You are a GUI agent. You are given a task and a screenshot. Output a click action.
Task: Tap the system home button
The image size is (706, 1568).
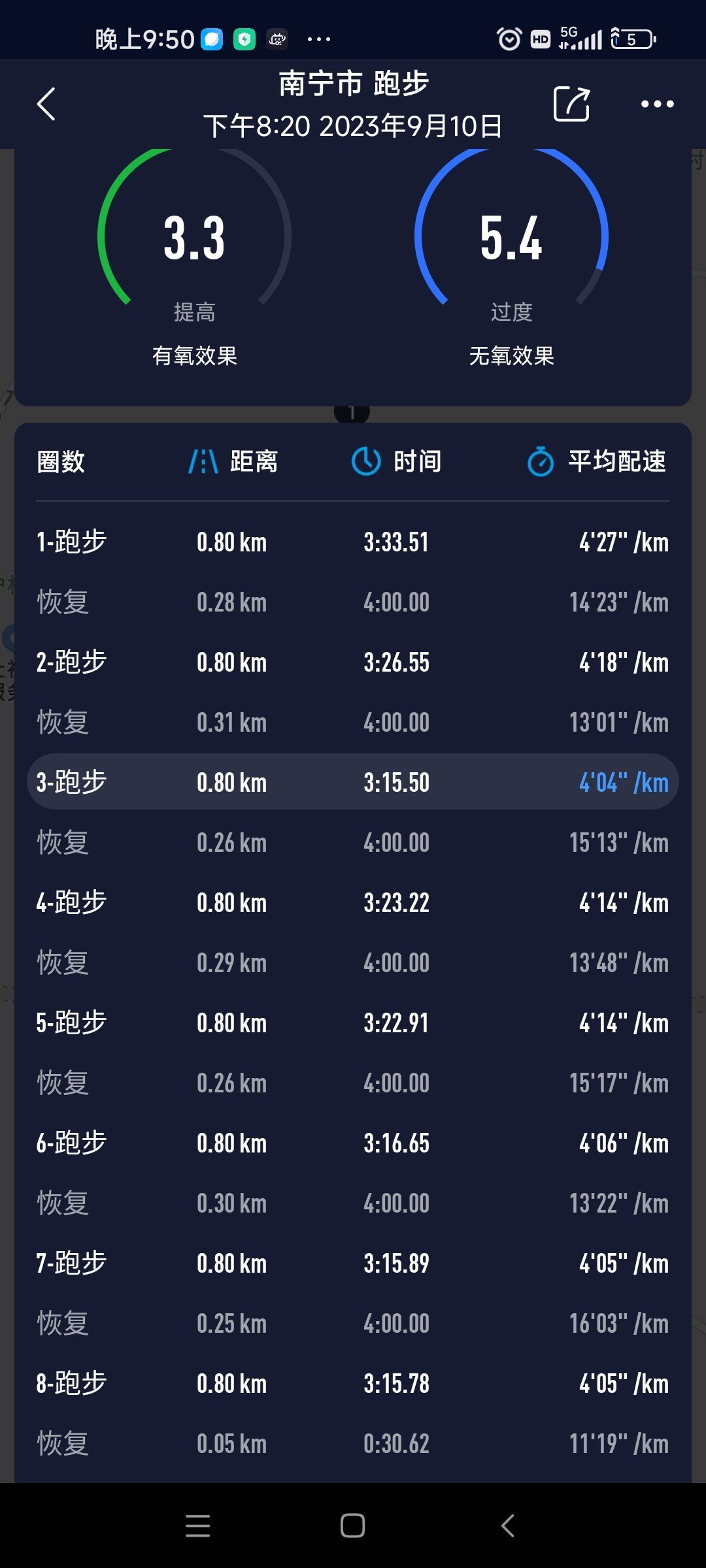tap(352, 1526)
